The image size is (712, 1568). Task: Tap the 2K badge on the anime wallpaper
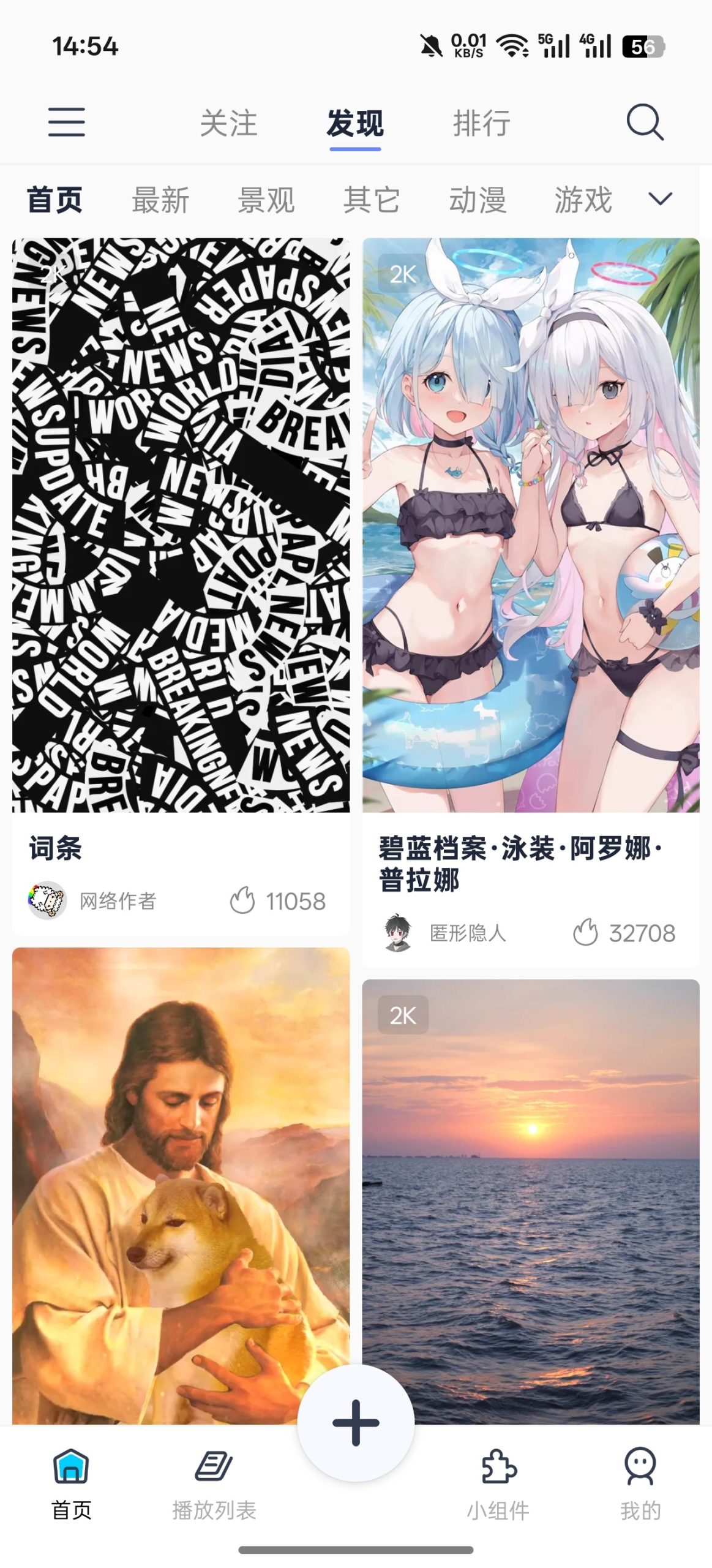(403, 274)
